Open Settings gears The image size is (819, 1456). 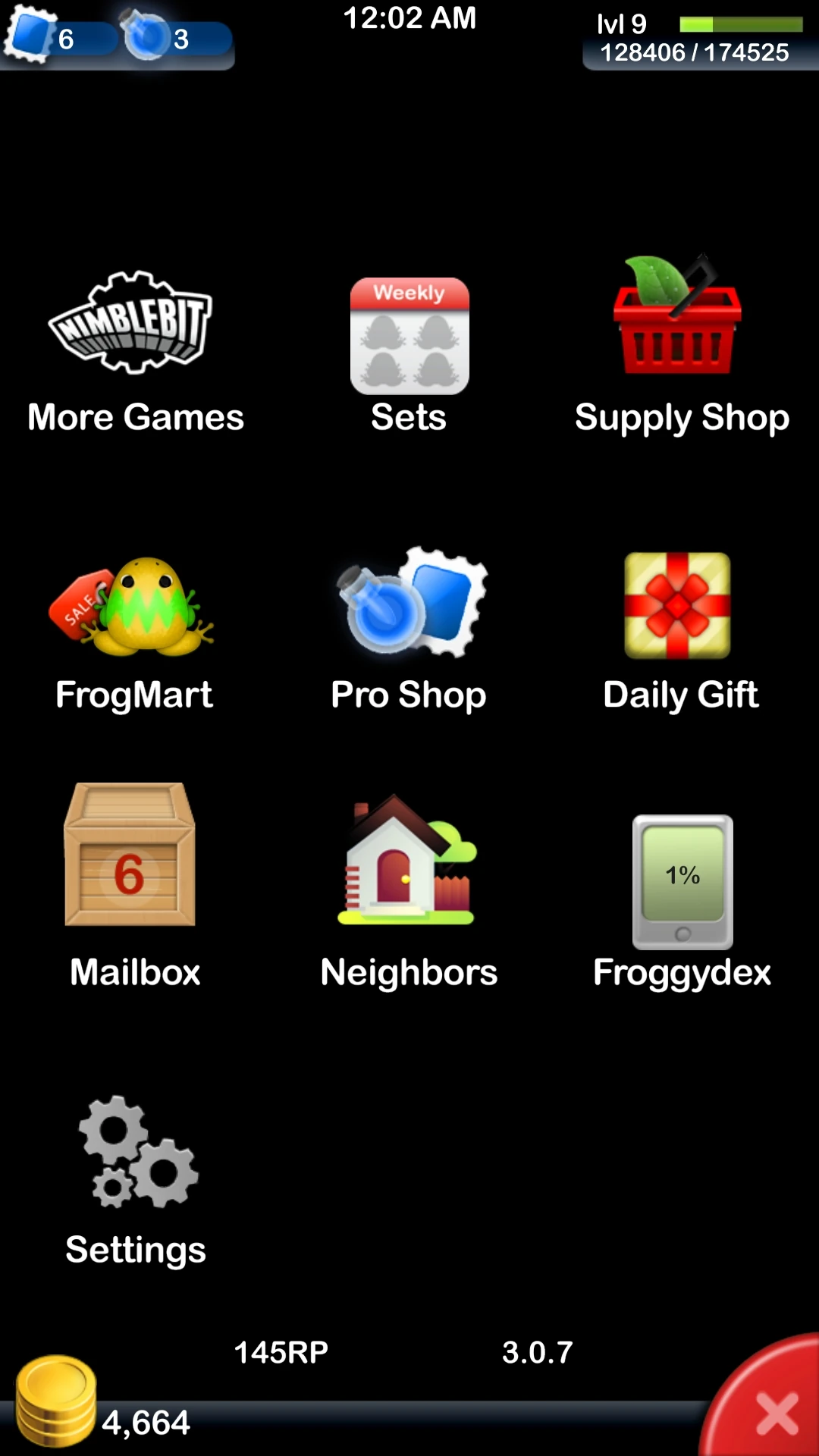(x=136, y=1153)
